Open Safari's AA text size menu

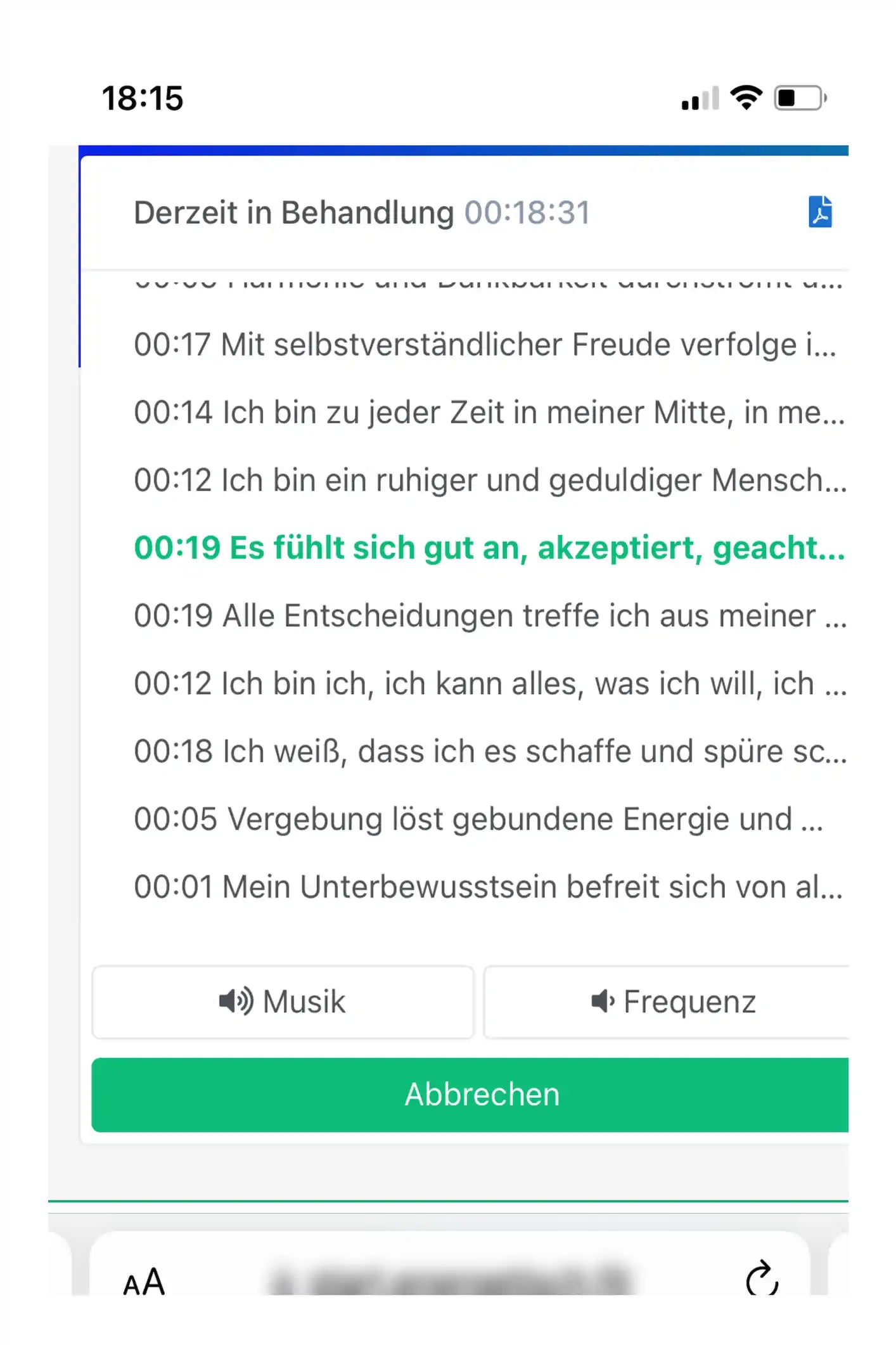coord(144,1282)
